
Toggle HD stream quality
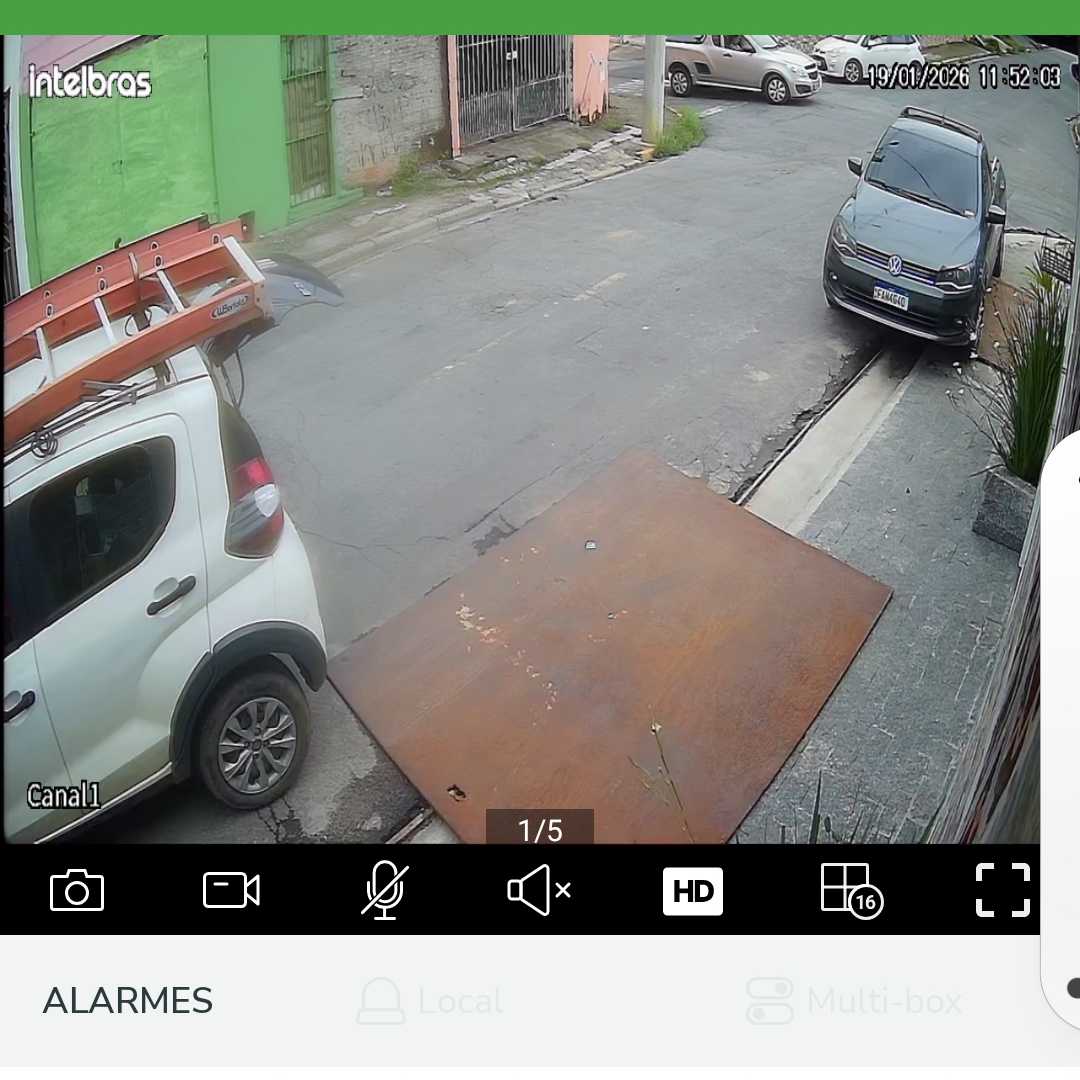(692, 891)
